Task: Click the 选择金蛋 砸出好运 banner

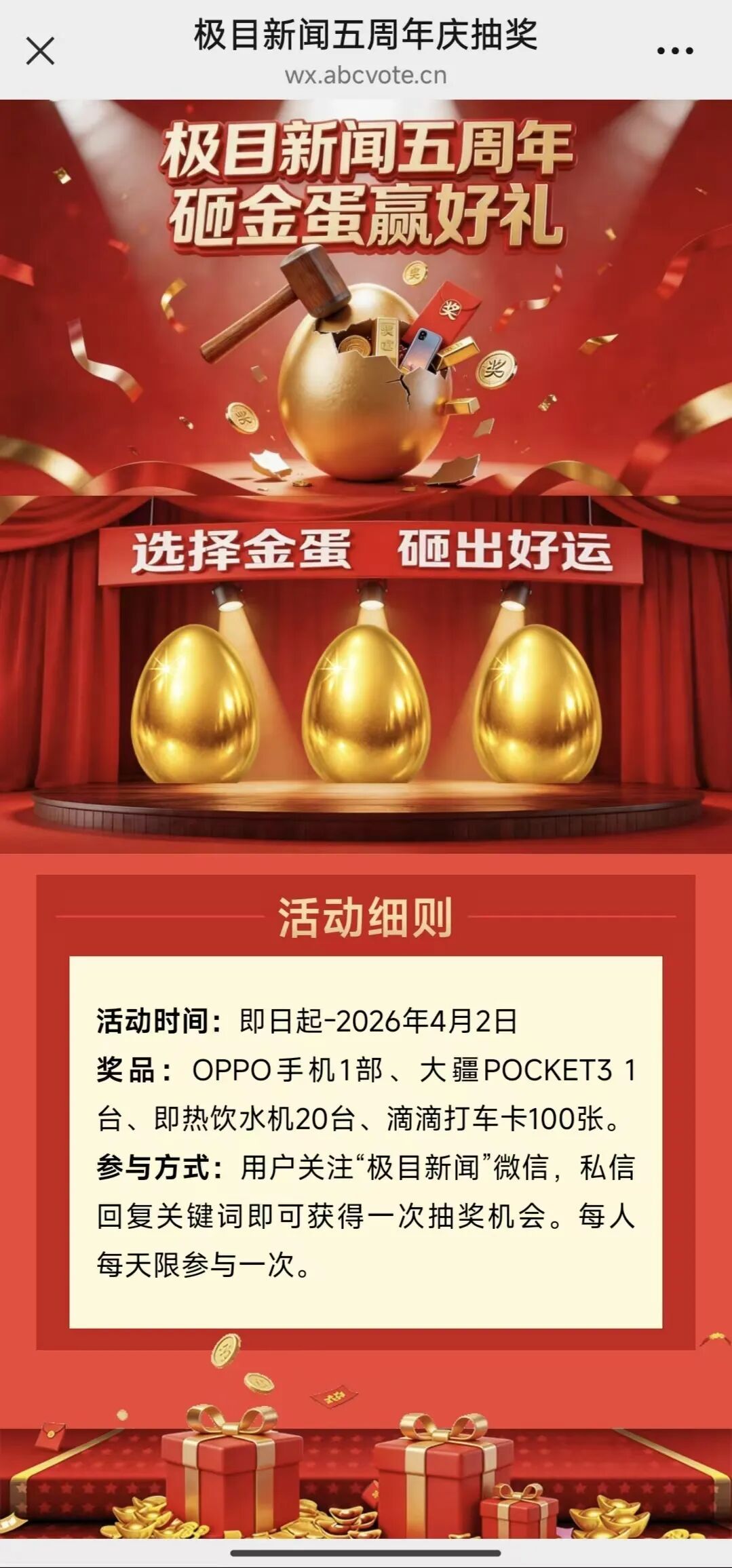Action: (366, 551)
